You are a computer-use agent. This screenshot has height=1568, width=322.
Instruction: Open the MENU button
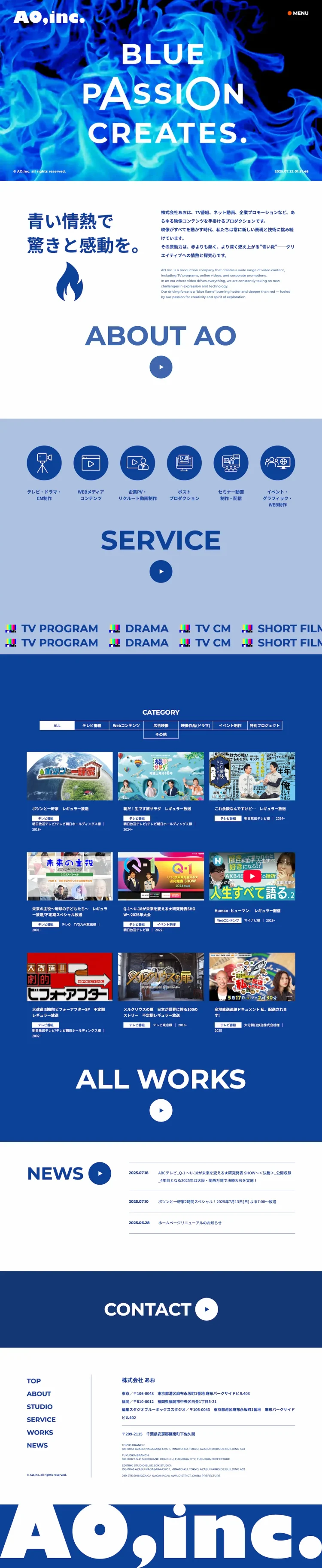pyautogui.click(x=298, y=13)
